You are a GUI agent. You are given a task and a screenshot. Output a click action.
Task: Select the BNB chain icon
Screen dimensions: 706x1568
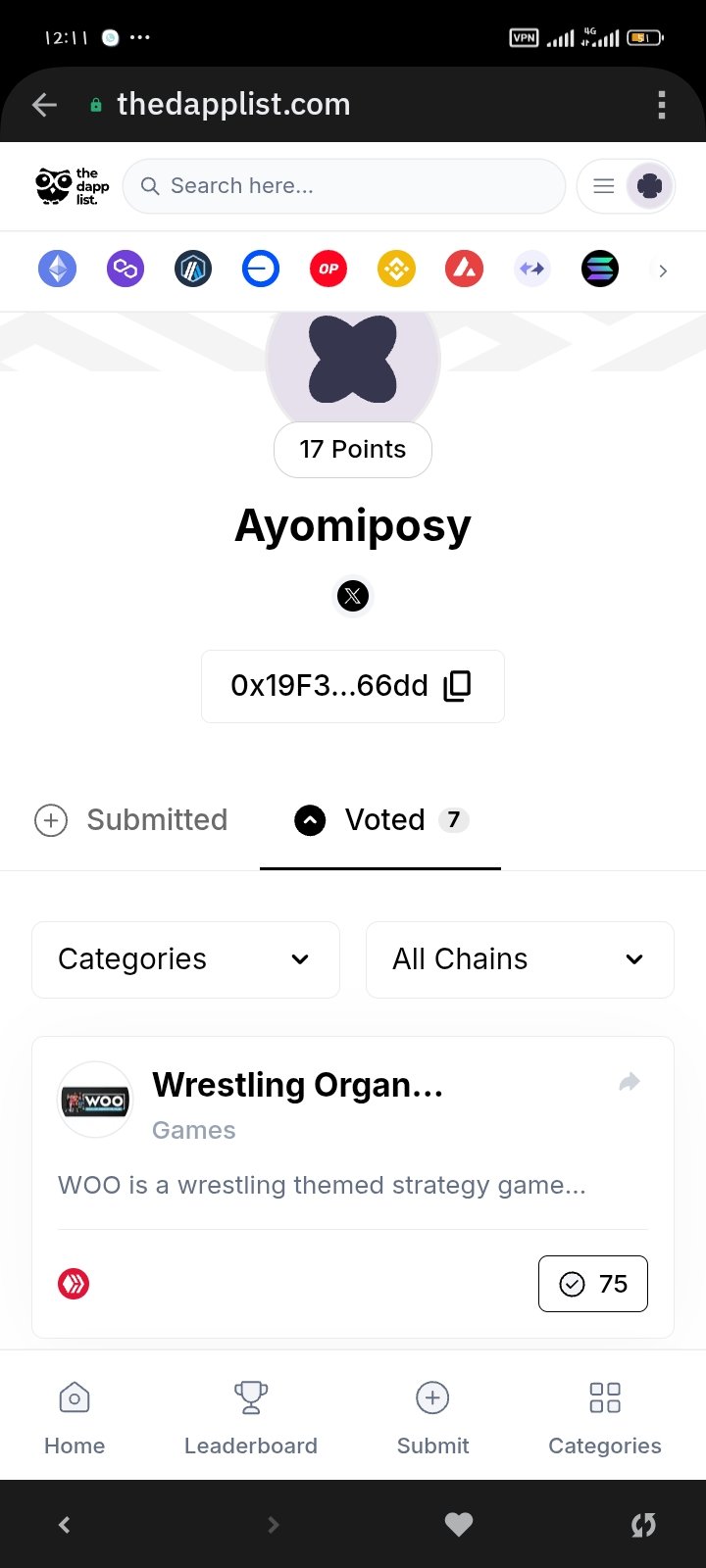(396, 269)
